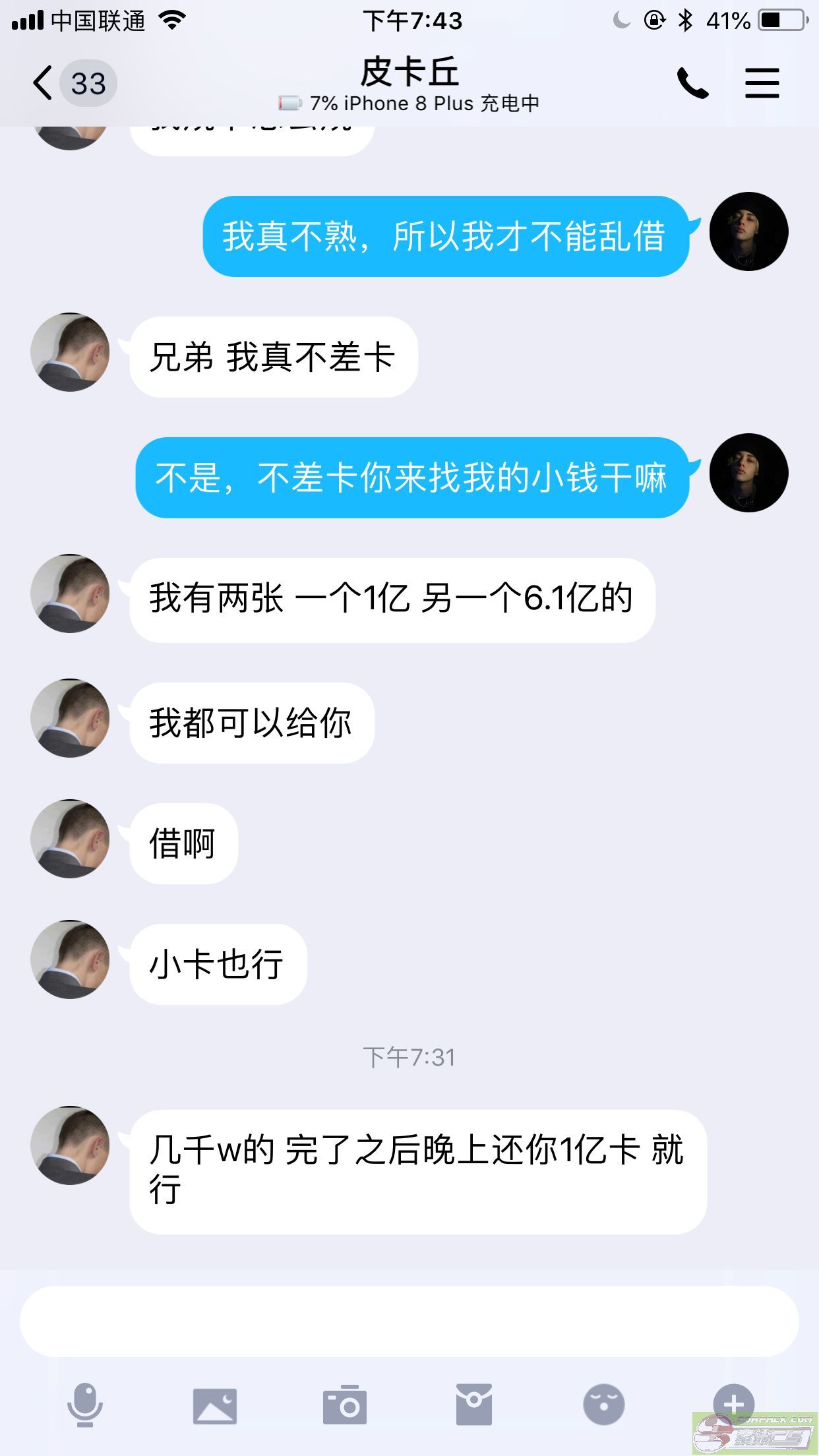819x1456 pixels.
Task: Start a voice call with 皮卡丘
Action: tap(692, 84)
